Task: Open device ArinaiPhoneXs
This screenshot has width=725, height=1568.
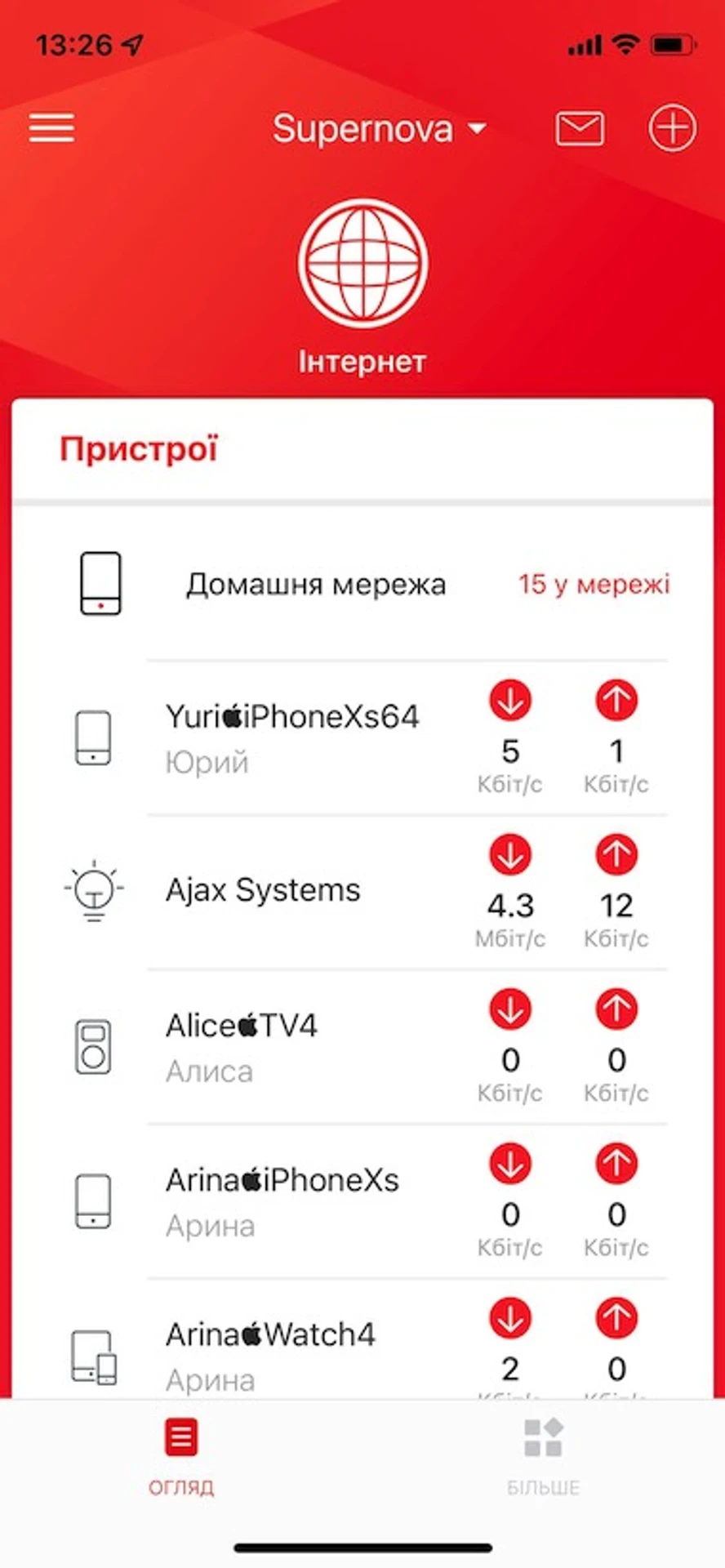Action: click(x=282, y=1200)
